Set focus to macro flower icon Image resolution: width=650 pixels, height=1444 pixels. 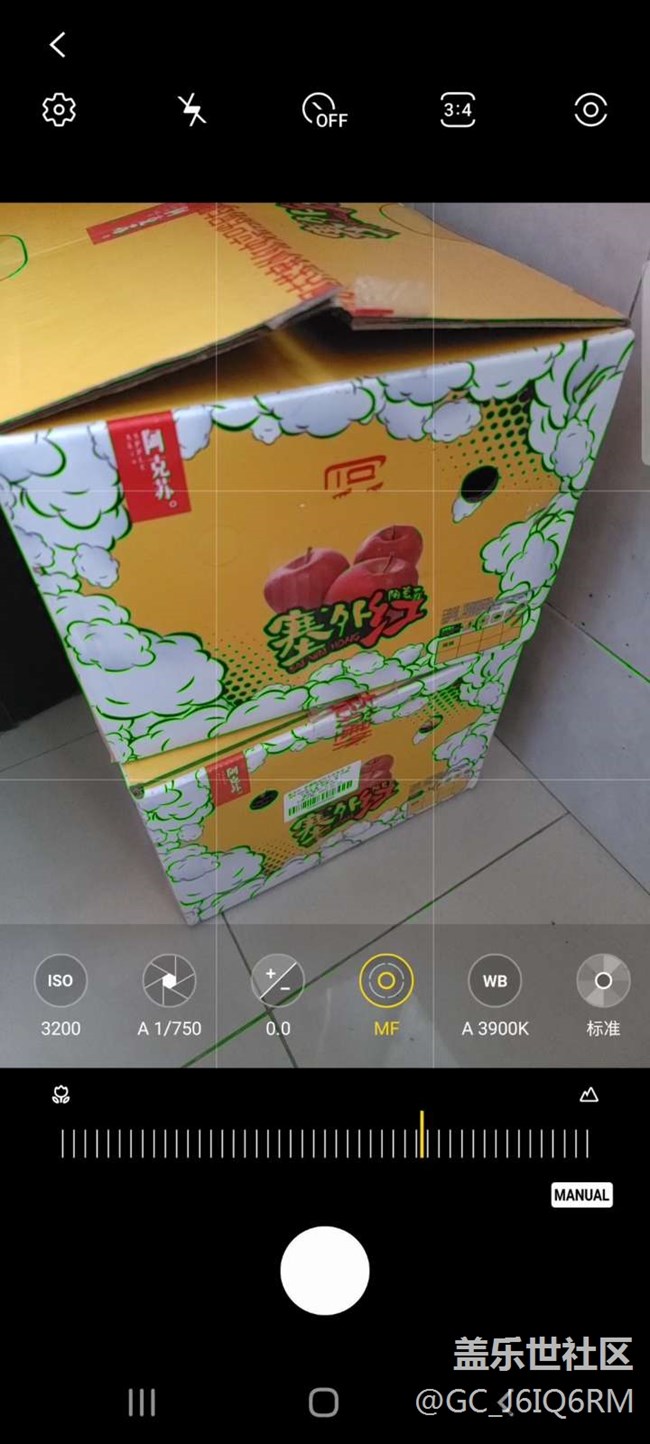(x=61, y=1095)
